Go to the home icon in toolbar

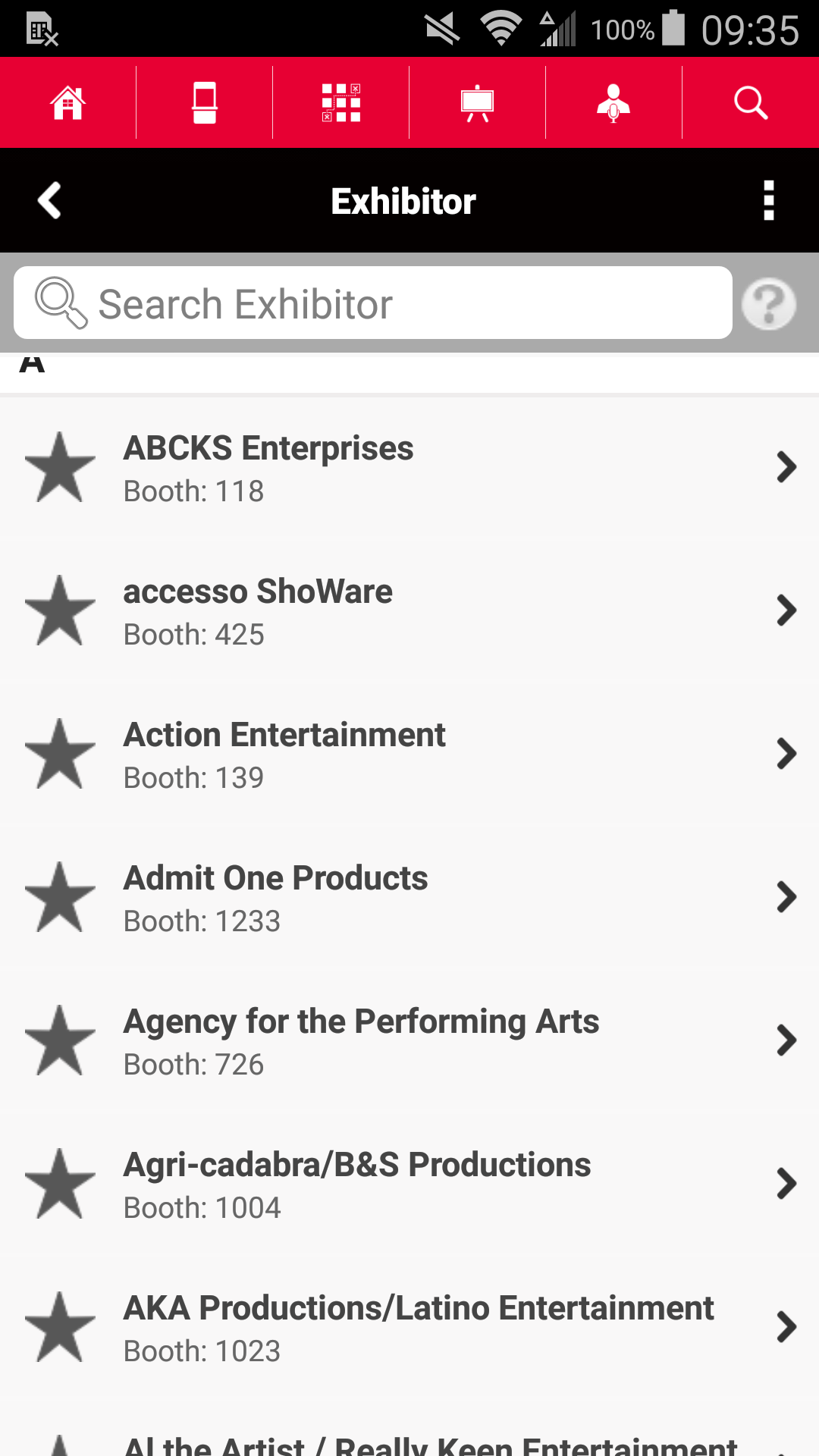(x=68, y=102)
